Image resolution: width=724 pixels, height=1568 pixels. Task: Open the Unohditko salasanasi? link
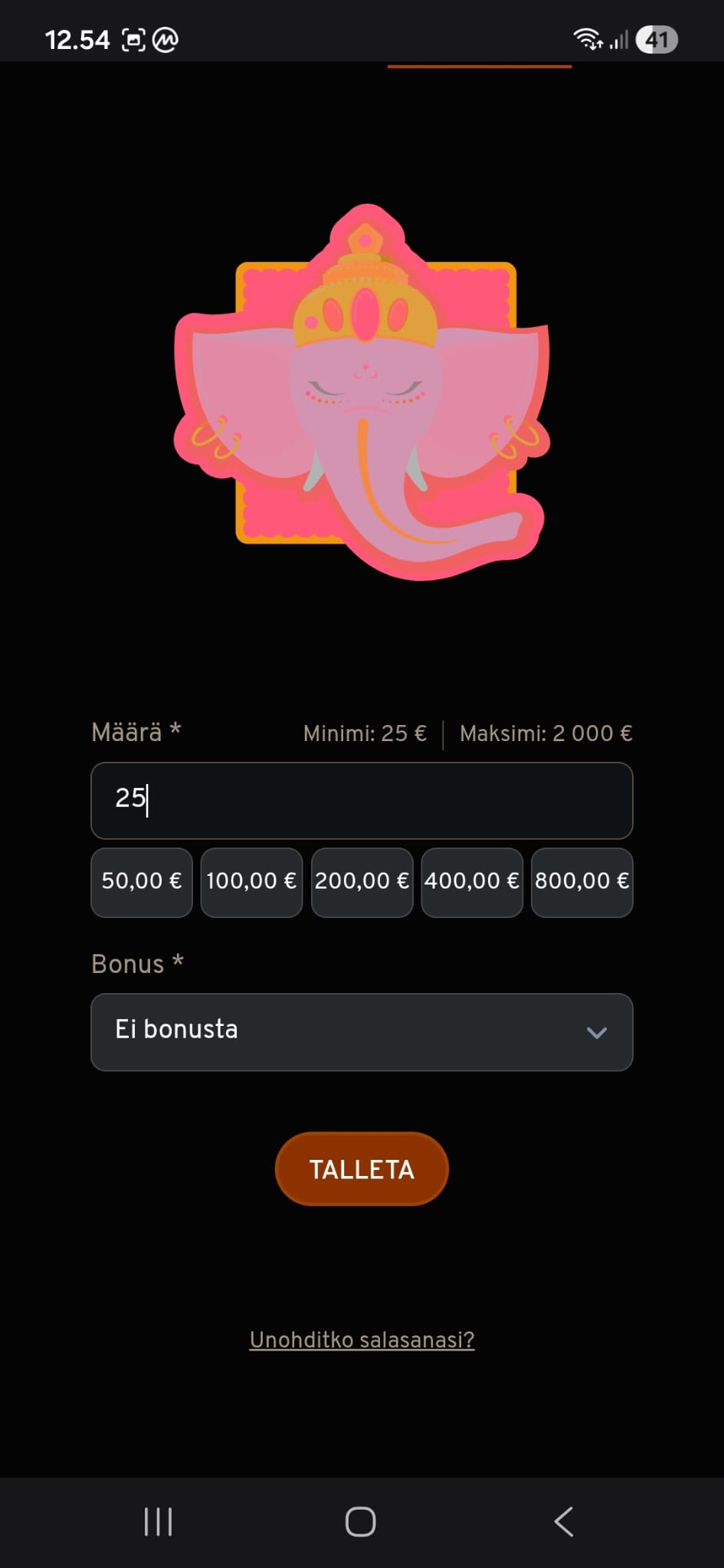coord(362,1340)
